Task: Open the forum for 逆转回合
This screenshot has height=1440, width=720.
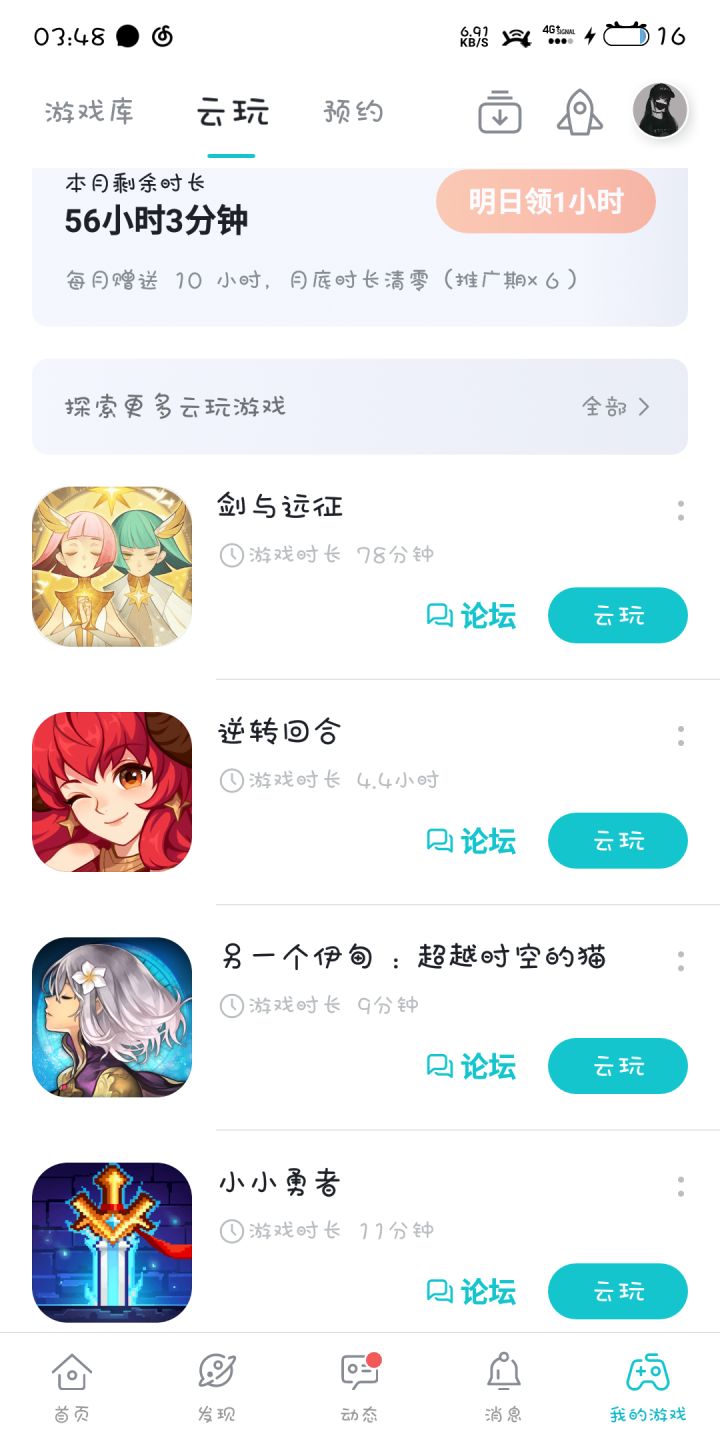Action: 471,840
